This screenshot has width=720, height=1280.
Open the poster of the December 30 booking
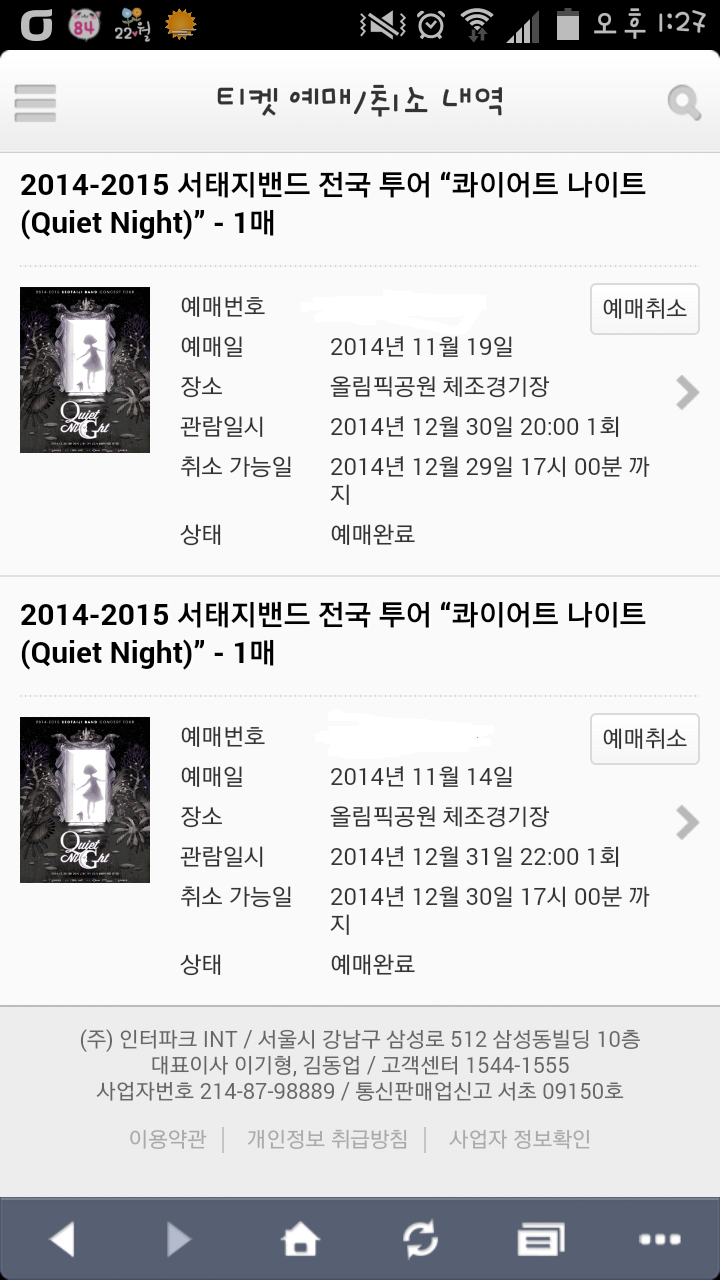(85, 370)
